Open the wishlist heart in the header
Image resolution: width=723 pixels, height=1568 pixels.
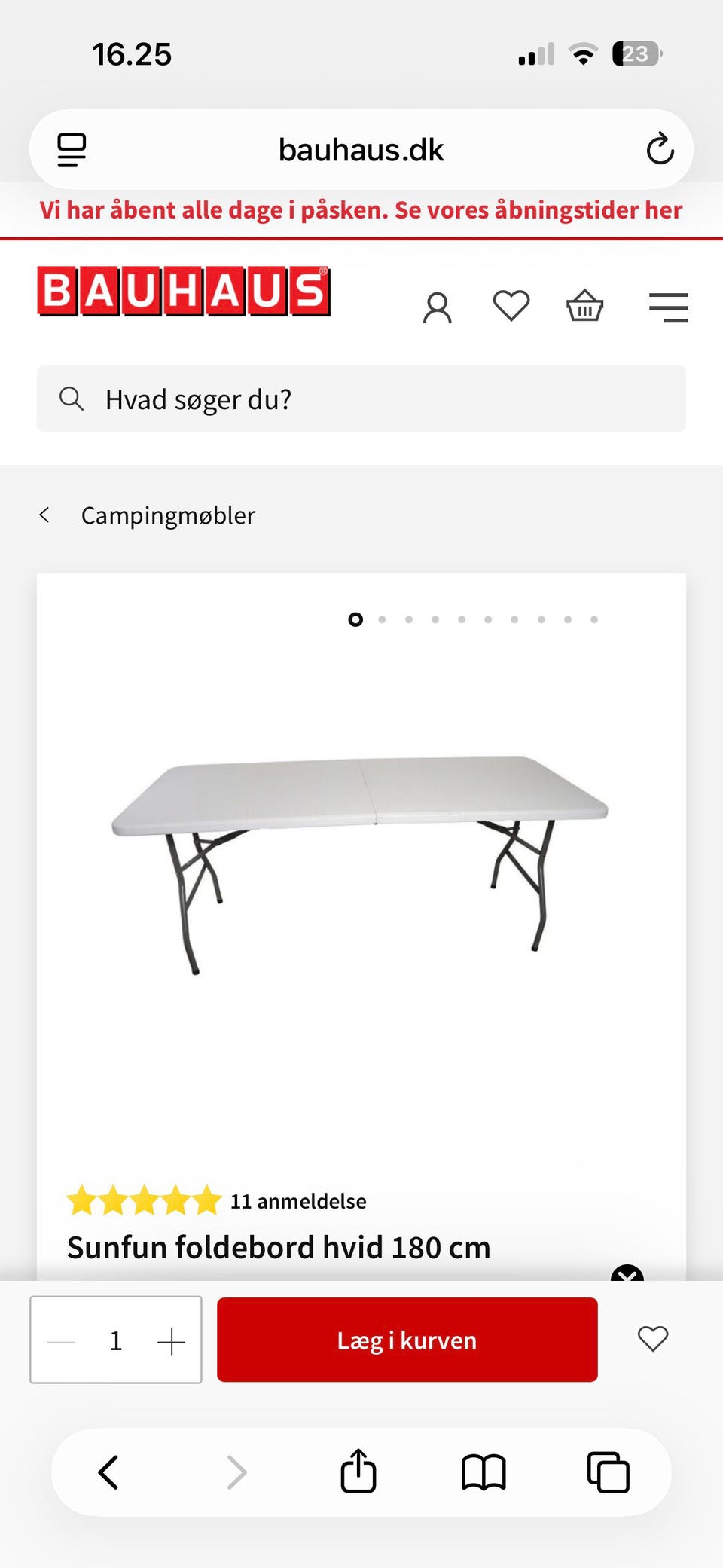click(511, 306)
